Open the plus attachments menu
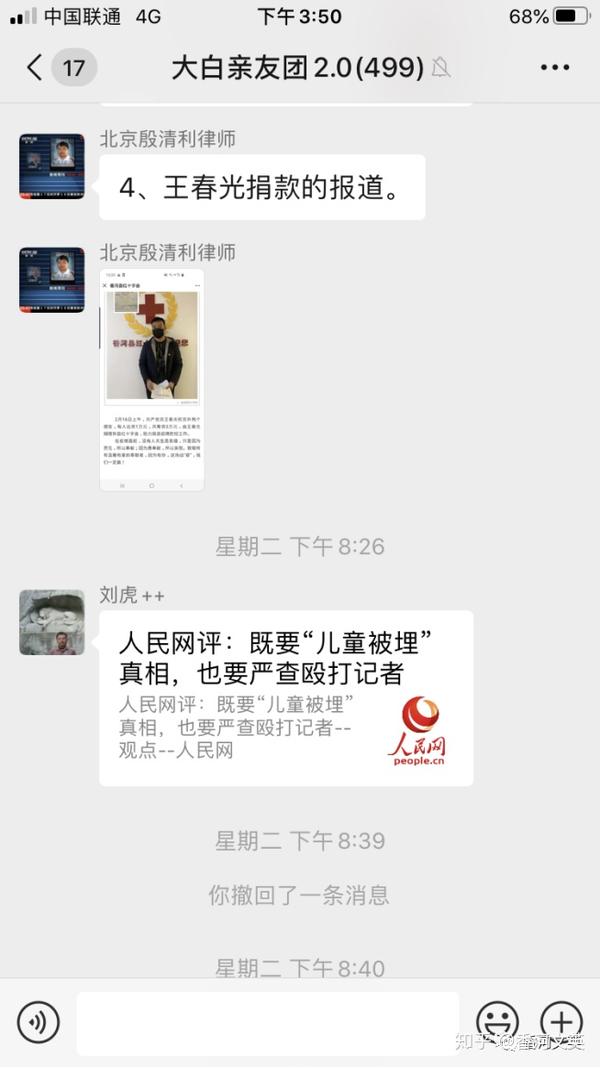Image resolution: width=600 pixels, height=1068 pixels. [561, 1022]
